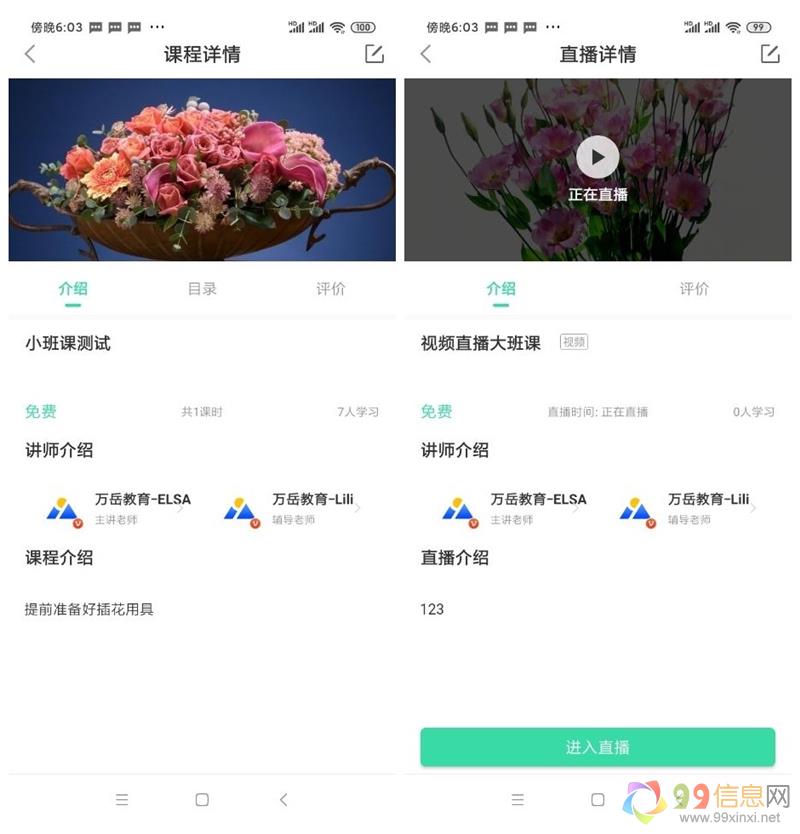Go back from the 直播详情 page

click(x=426, y=54)
